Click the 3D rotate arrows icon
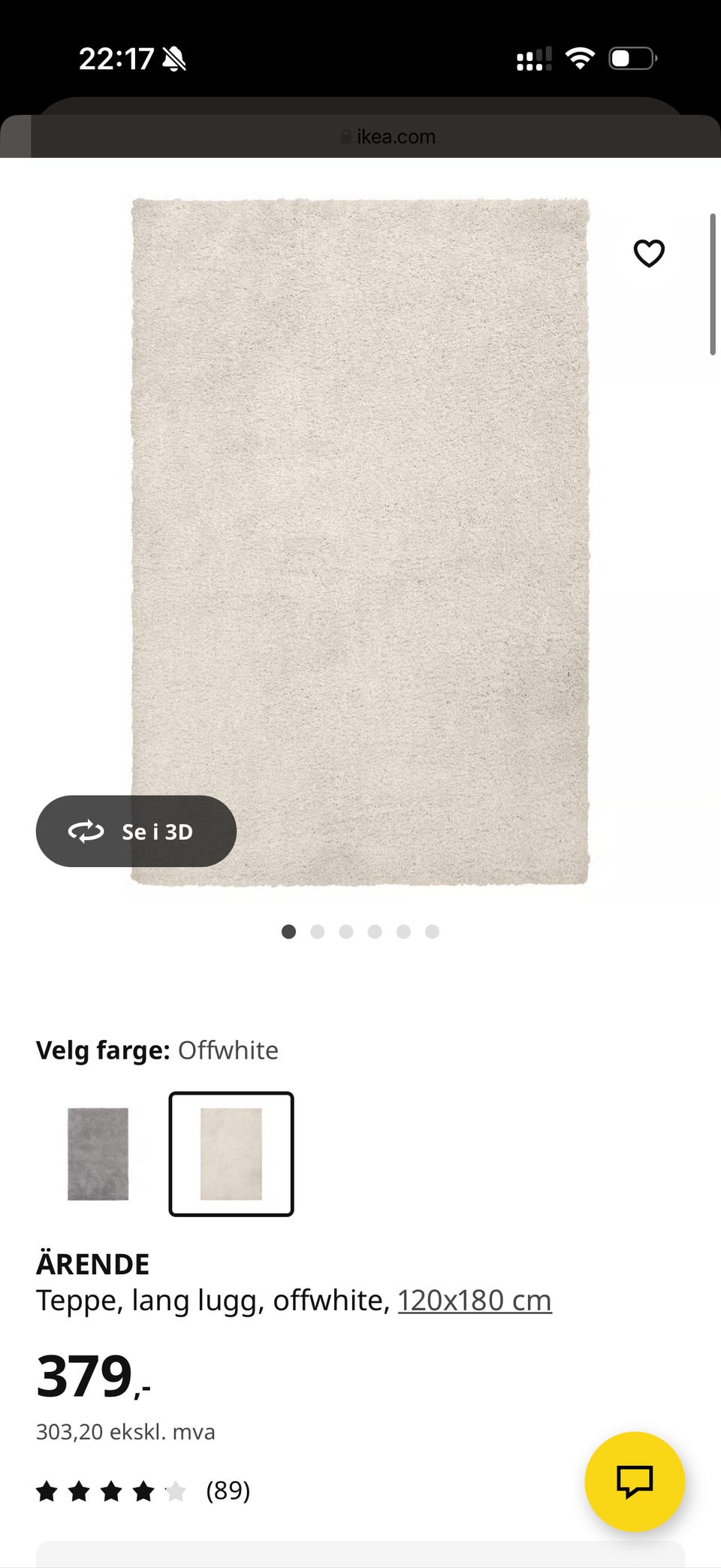721x1568 pixels. pyautogui.click(x=85, y=831)
